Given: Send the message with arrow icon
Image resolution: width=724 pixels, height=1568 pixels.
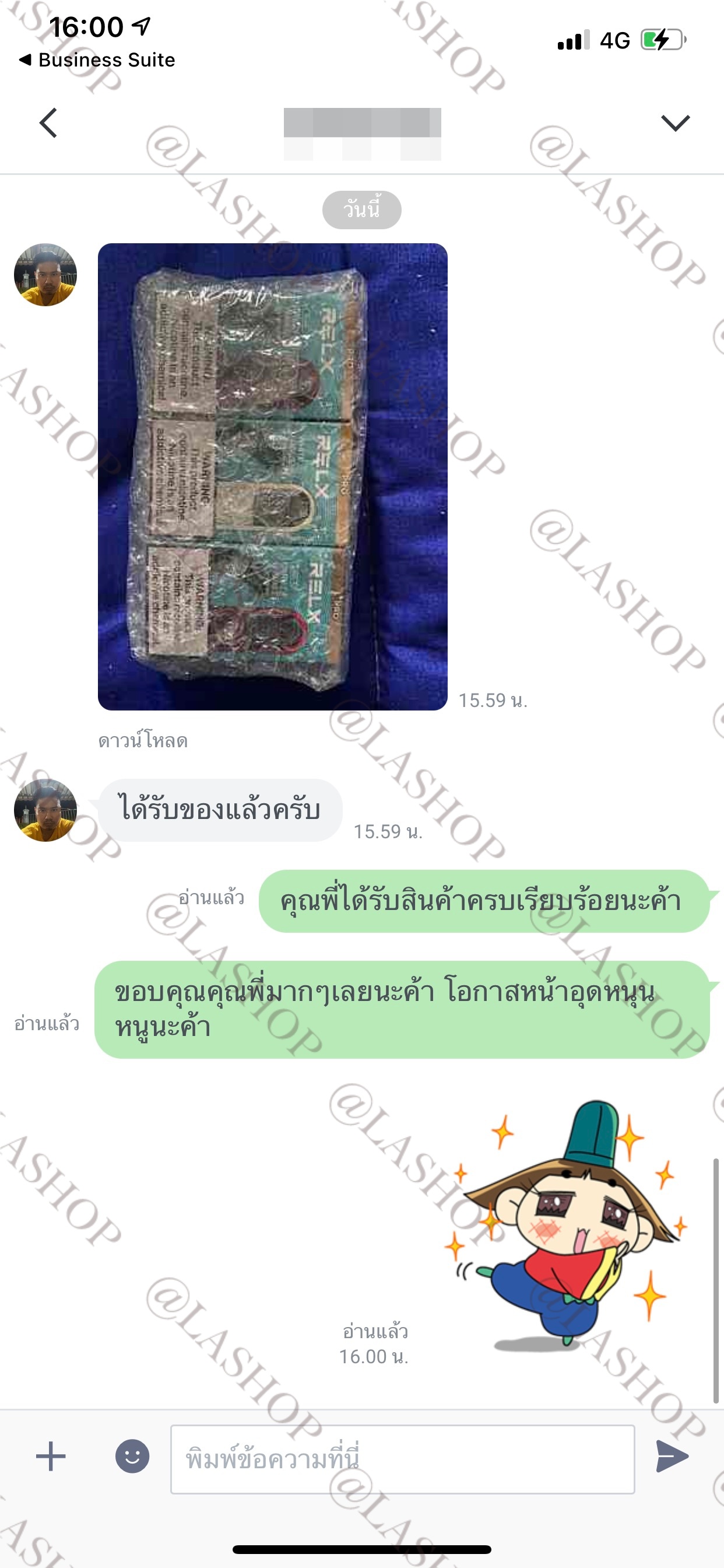Looking at the screenshot, I should click(x=672, y=1457).
